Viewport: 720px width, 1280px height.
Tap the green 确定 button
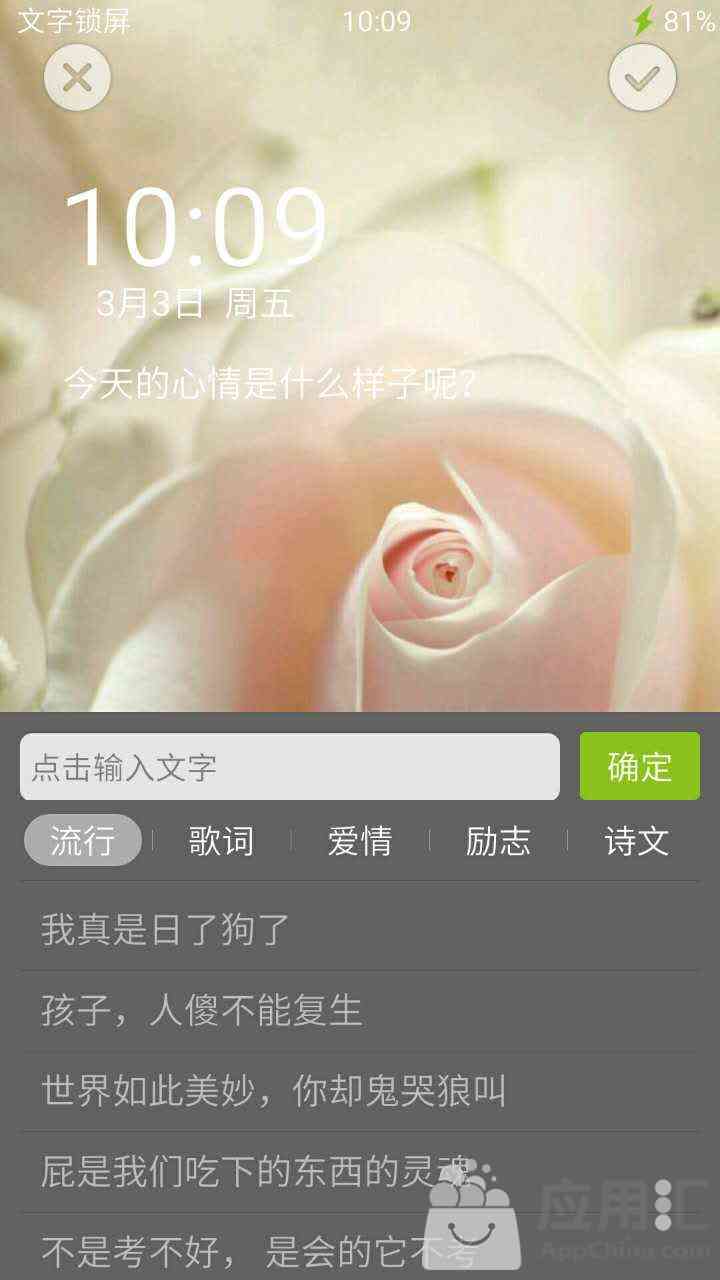point(640,767)
